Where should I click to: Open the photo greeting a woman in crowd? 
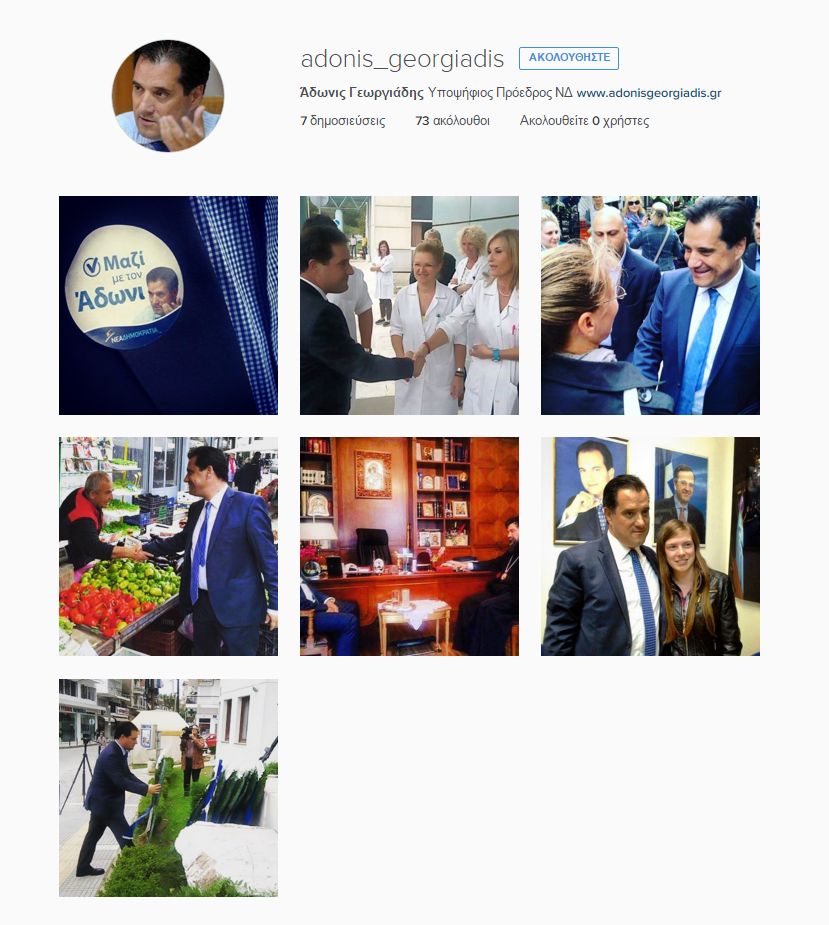[x=650, y=305]
